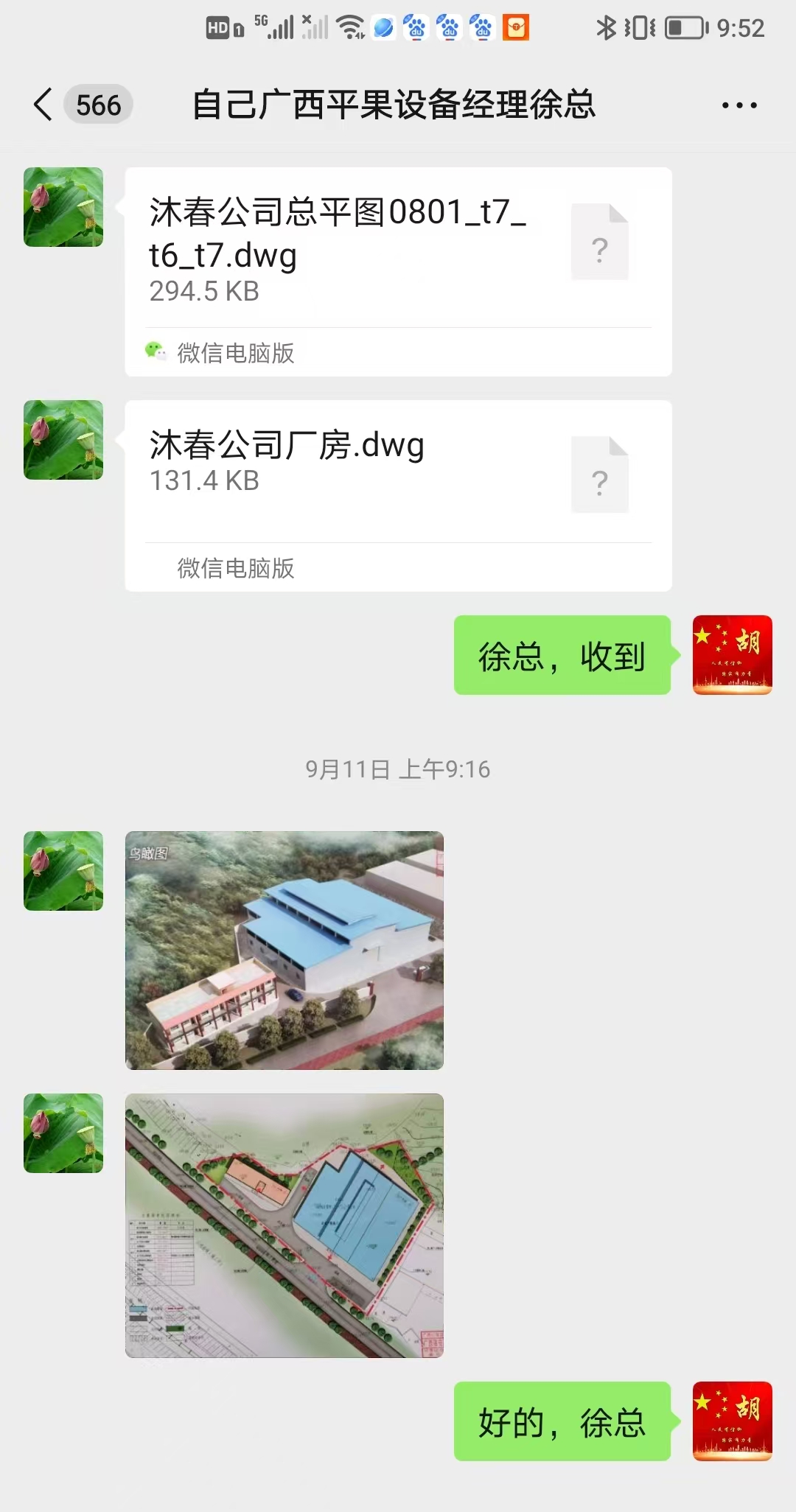Open the chat options via the three-dot menu

[739, 105]
